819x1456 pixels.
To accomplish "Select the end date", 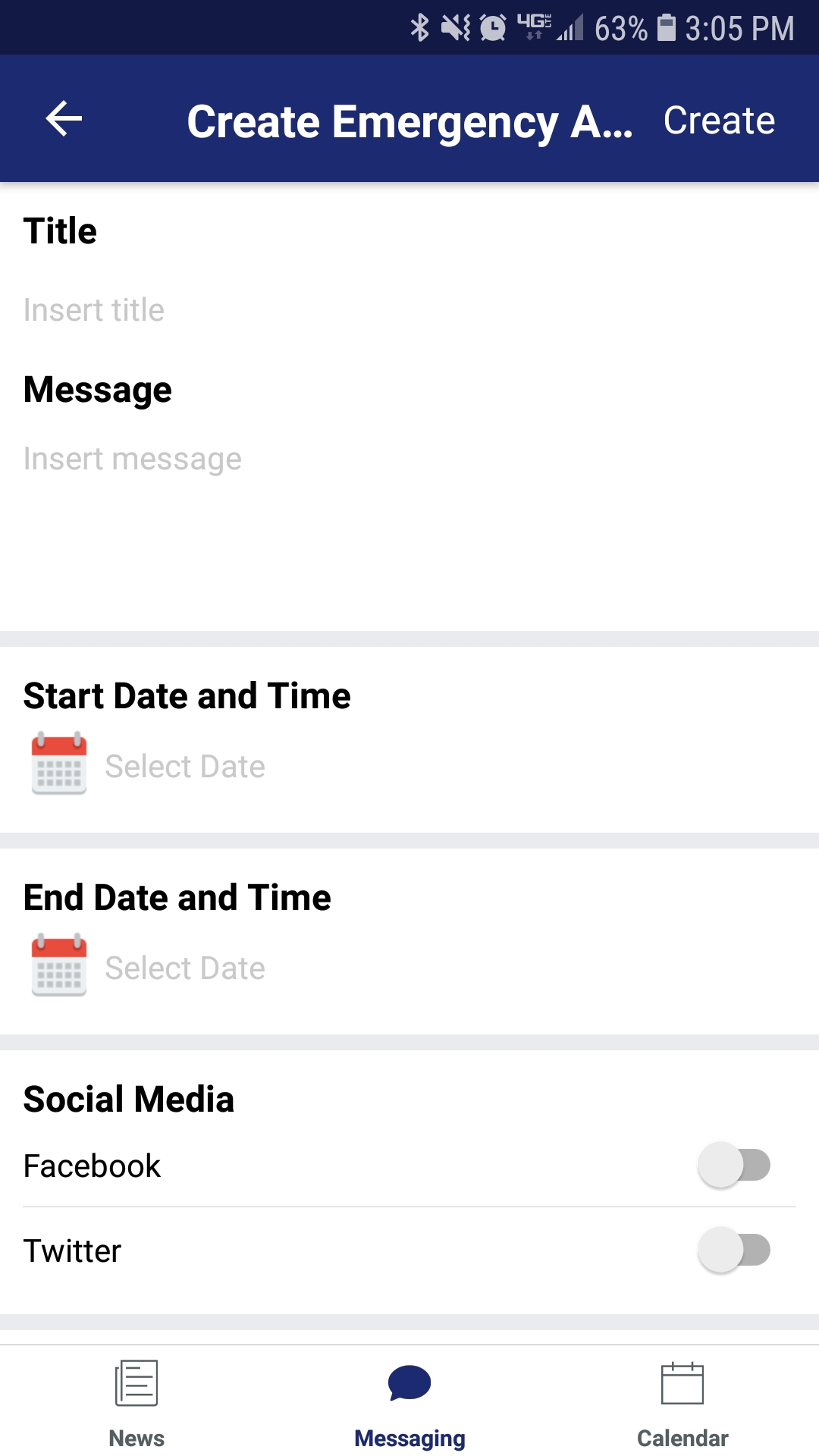I will pos(184,968).
